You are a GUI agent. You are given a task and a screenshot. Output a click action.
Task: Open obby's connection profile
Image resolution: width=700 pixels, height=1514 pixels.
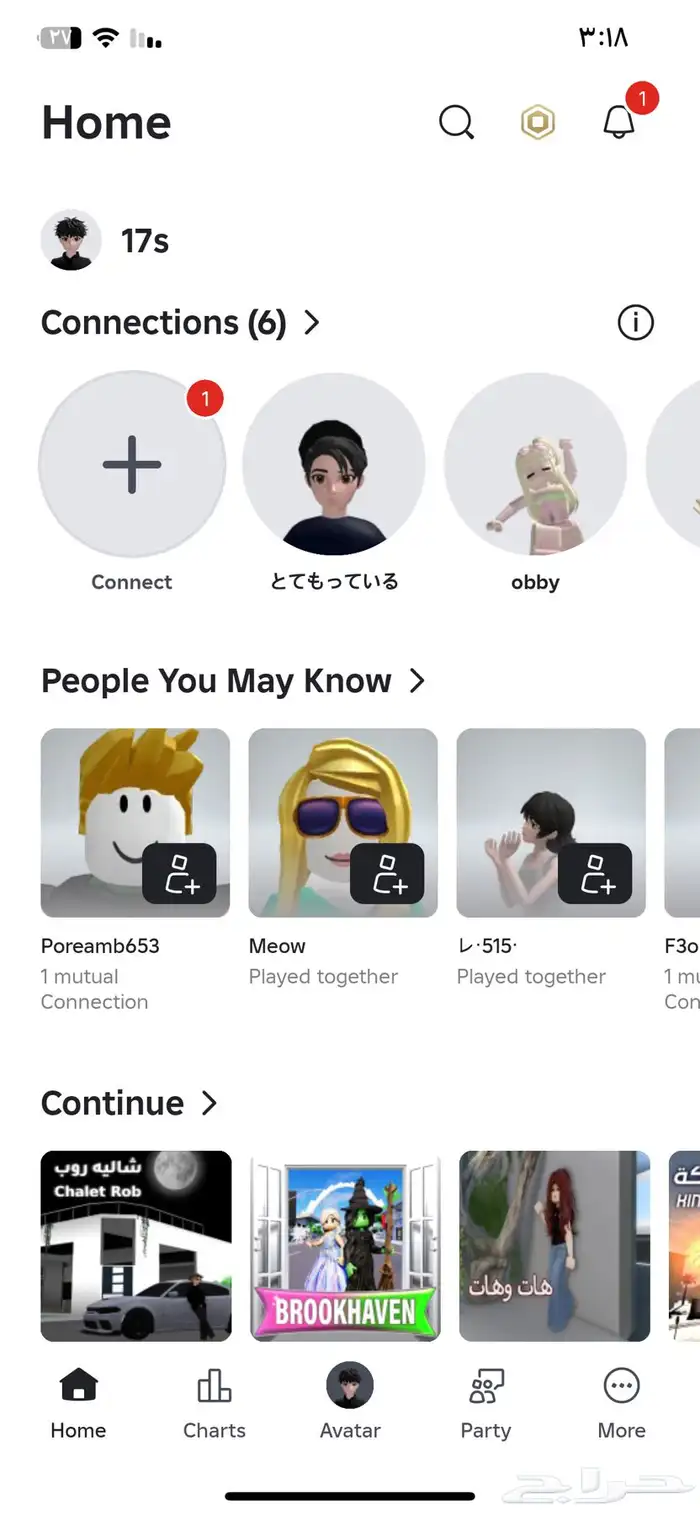[x=535, y=465]
